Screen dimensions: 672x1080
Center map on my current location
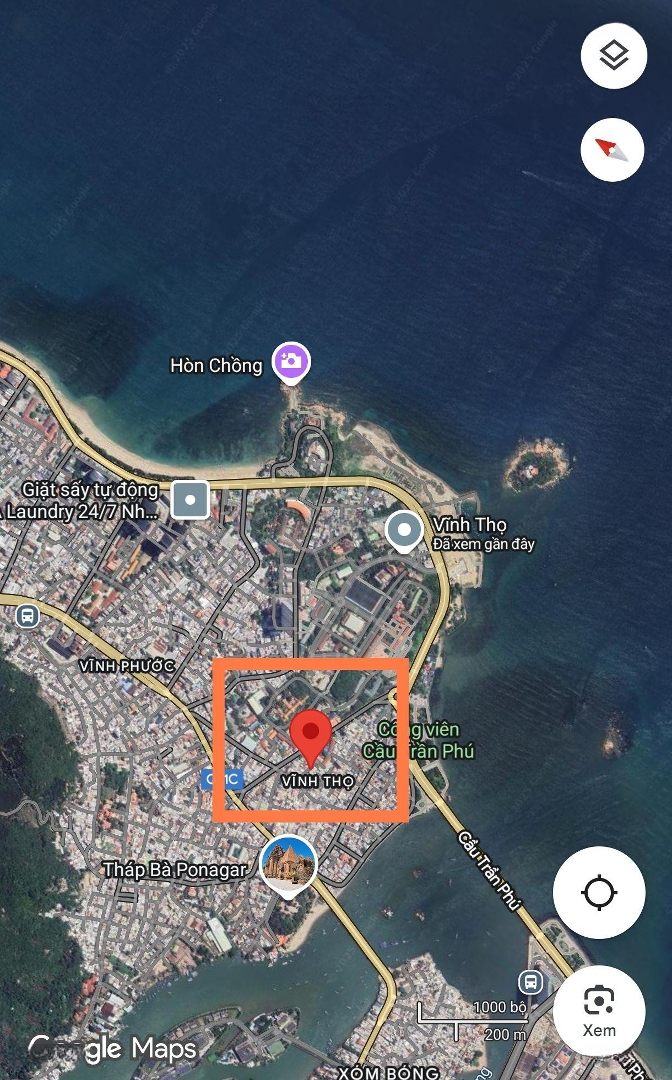click(598, 892)
